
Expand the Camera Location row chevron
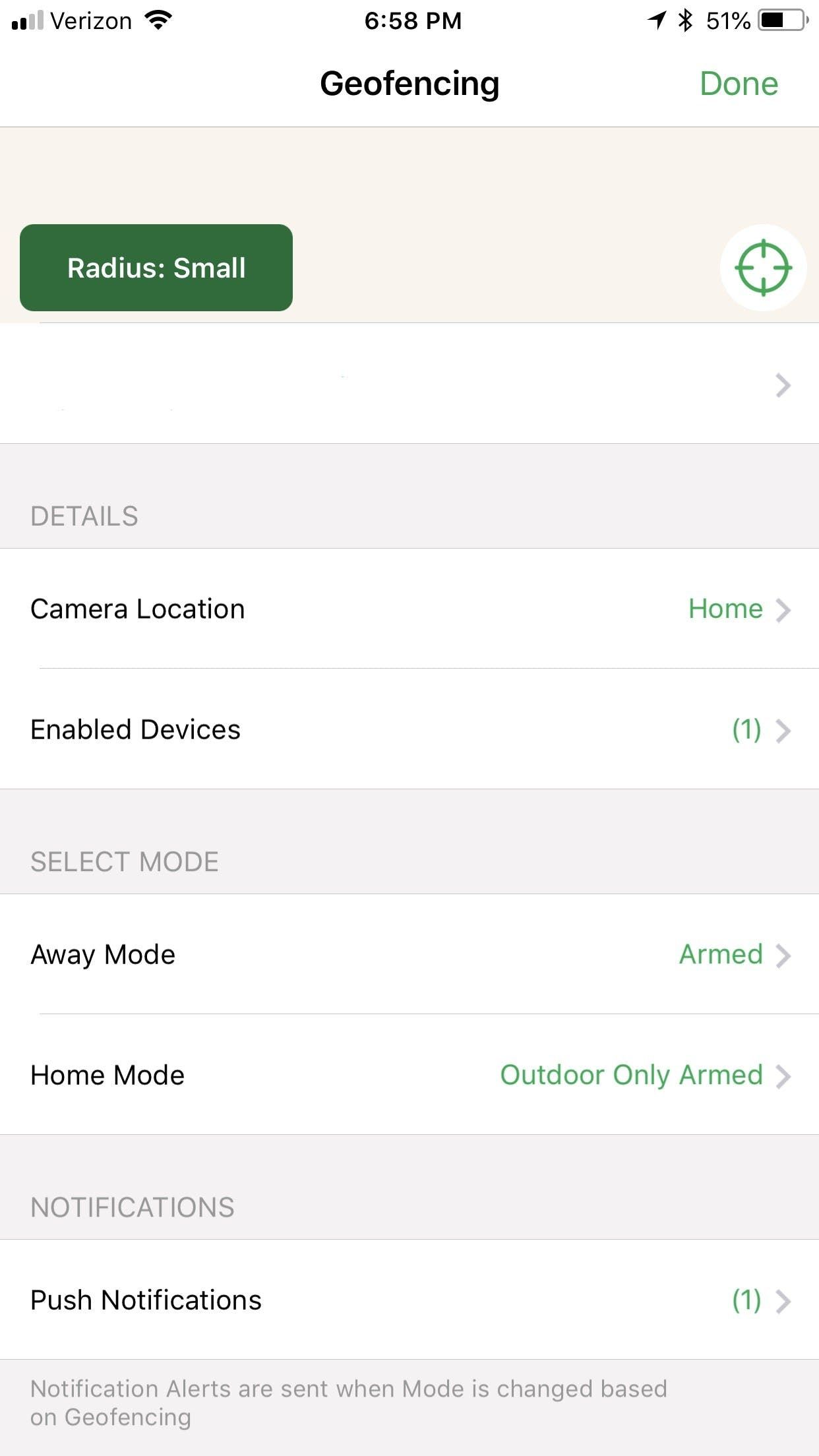(784, 609)
